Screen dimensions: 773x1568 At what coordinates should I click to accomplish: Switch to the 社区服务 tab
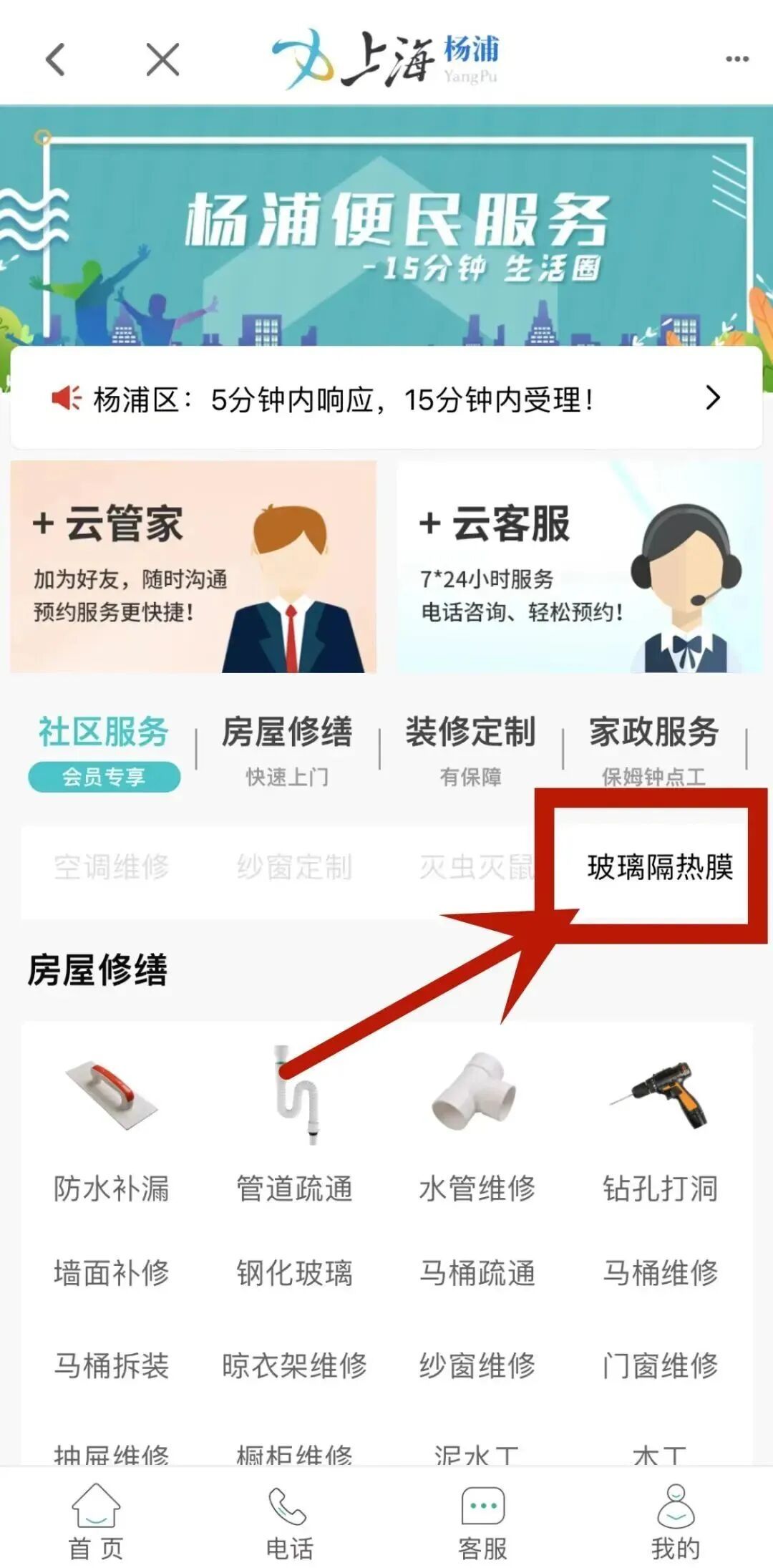104,750
